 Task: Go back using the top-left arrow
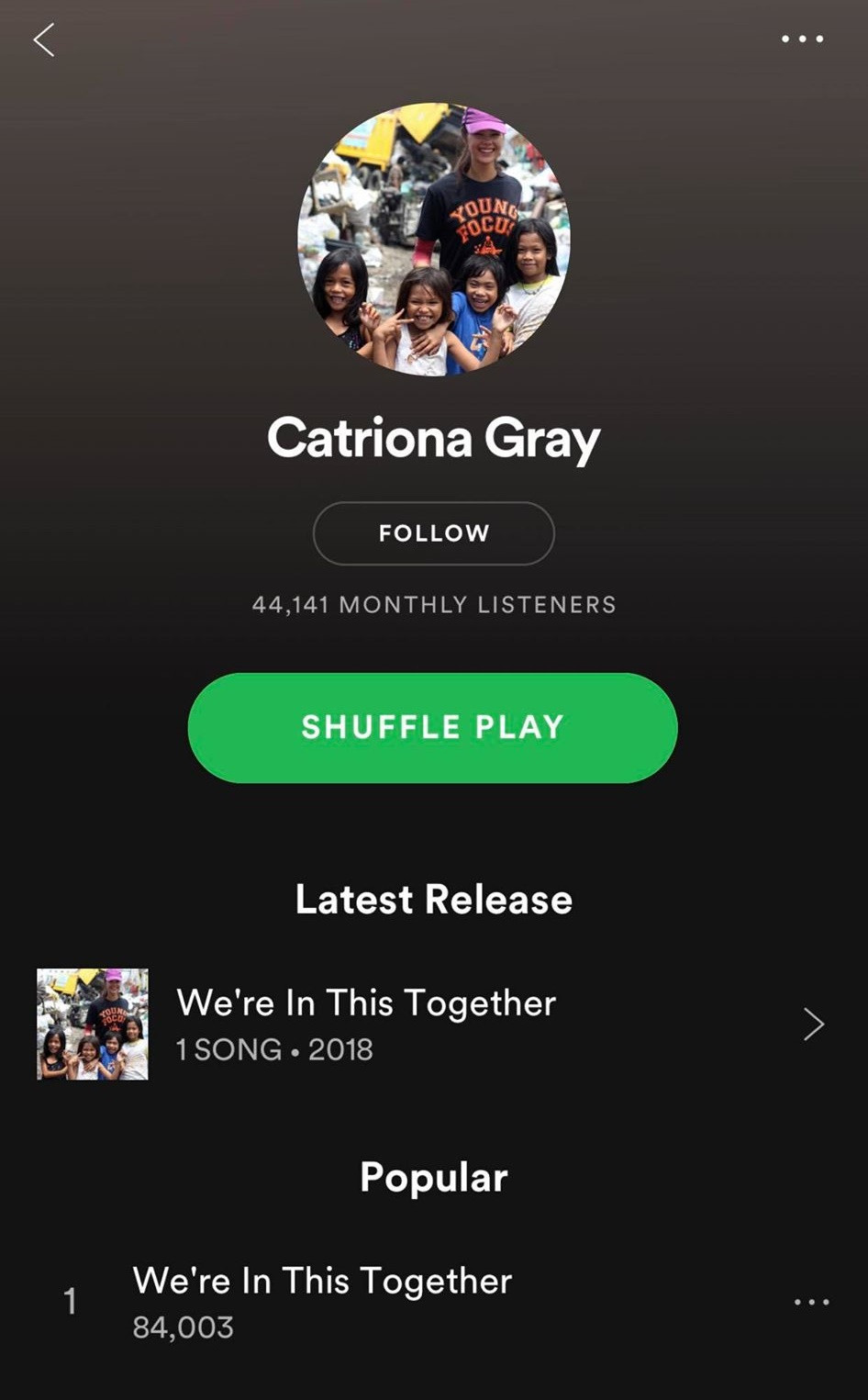click(44, 40)
